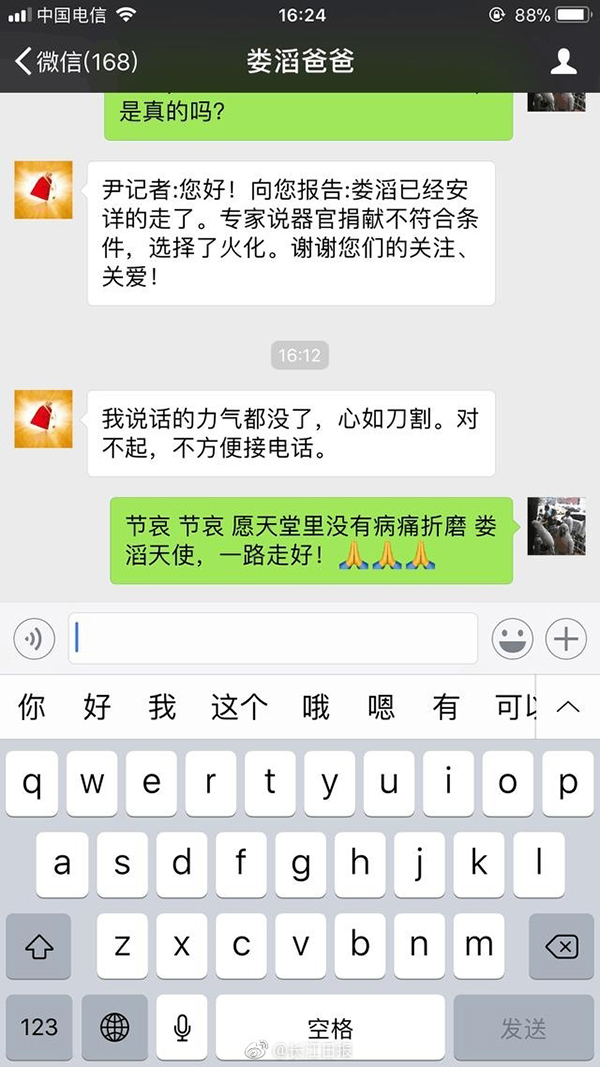
Task: Tap the shift key on keyboard
Action: [x=38, y=946]
